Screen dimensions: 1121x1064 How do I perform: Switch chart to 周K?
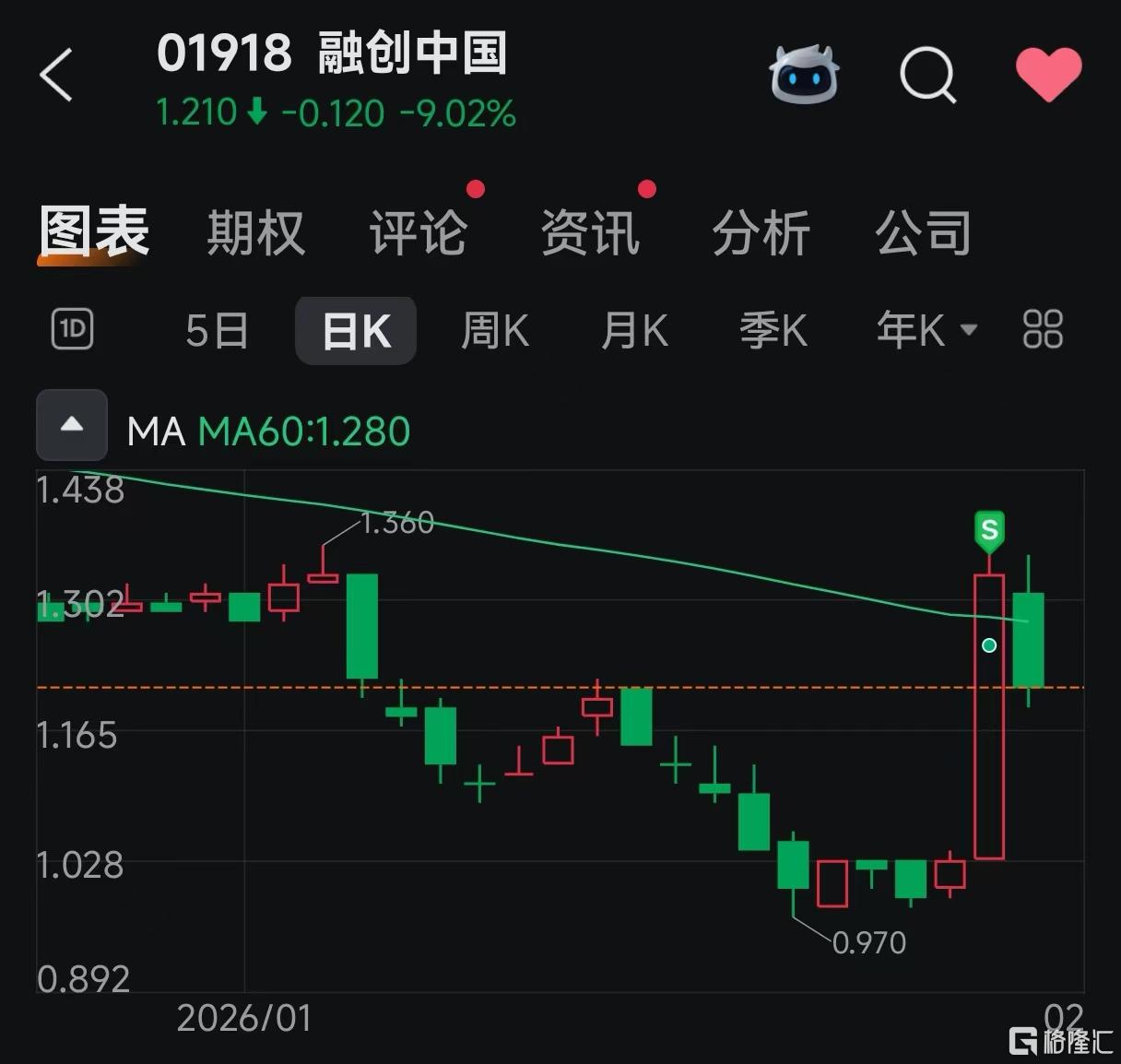coord(495,330)
